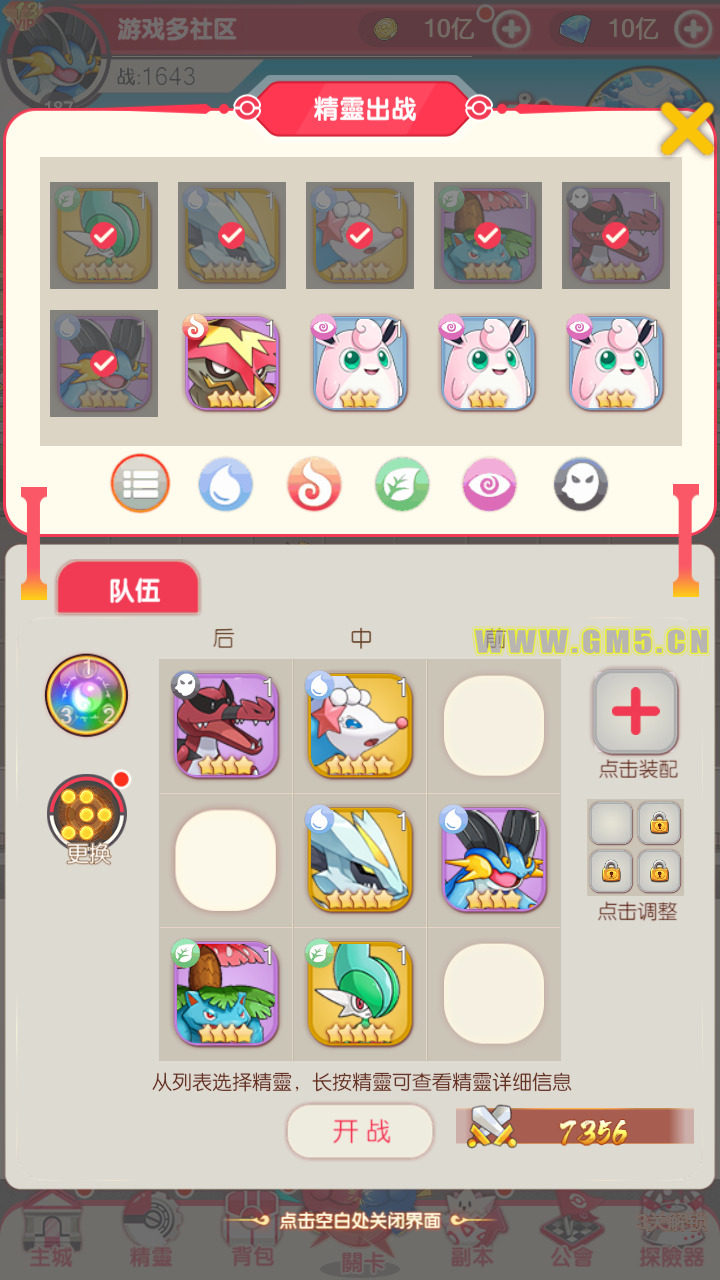The image size is (720, 1280).
Task: Tap the red plus 点击装配 button
Action: (636, 712)
